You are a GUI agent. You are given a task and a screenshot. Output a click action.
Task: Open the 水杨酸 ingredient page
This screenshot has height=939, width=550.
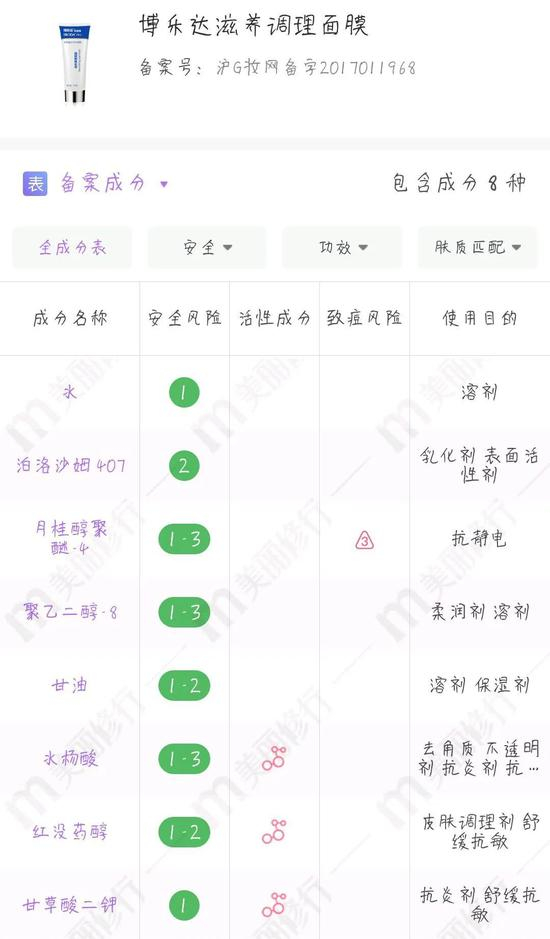click(70, 759)
